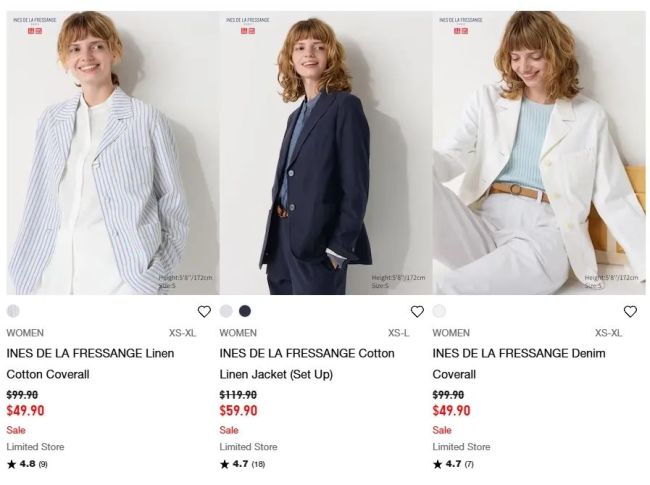Viewport: 650px width, 485px height.
Task: Choose the light swatch on Cotton Linen Jacket
Action: click(226, 311)
